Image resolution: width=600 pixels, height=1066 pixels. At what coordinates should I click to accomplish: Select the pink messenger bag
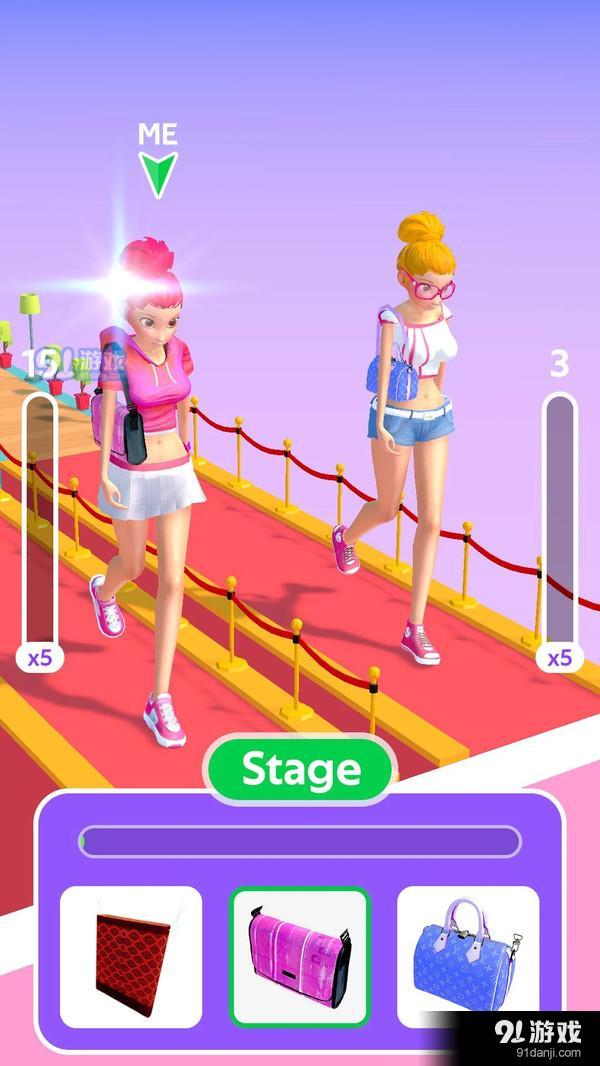coord(300,956)
